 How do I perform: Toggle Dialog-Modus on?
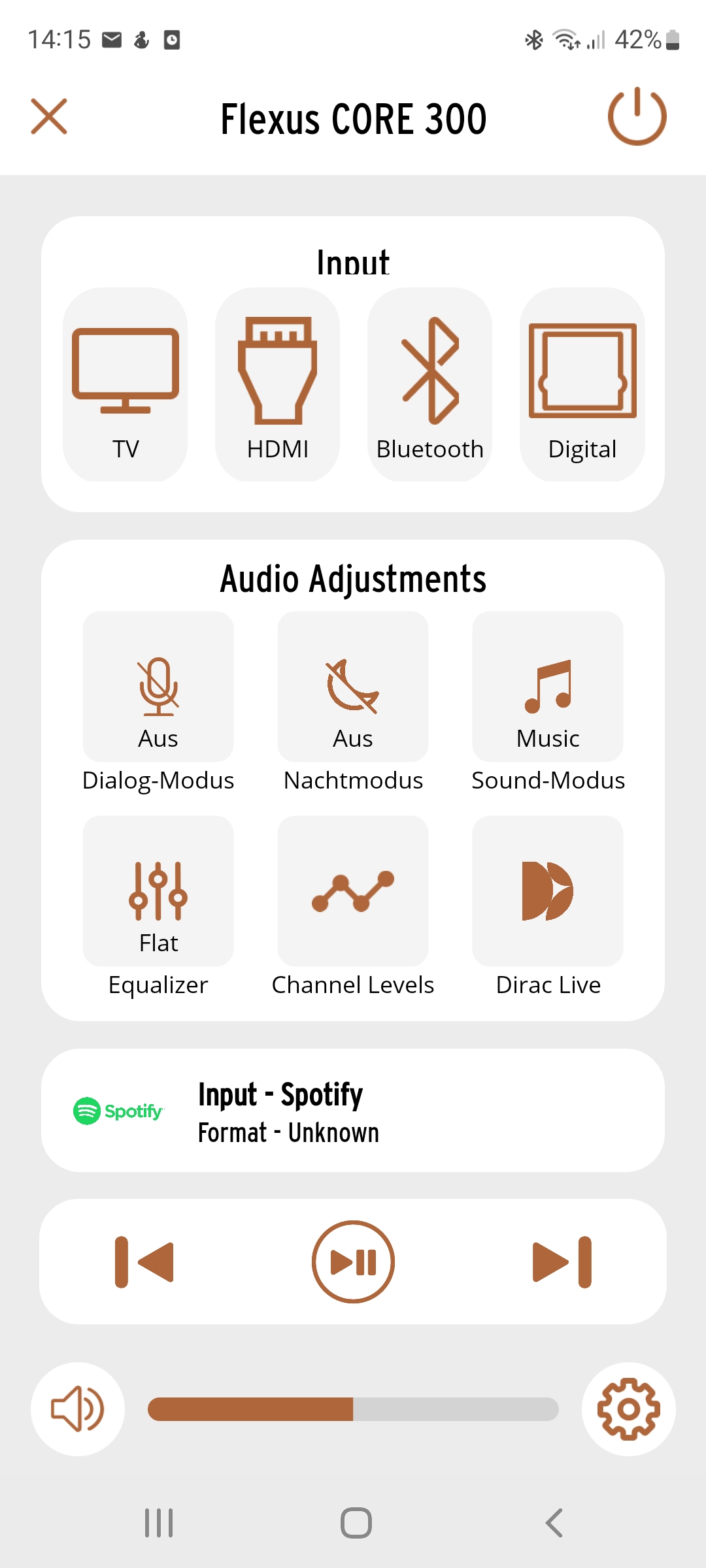[158, 687]
